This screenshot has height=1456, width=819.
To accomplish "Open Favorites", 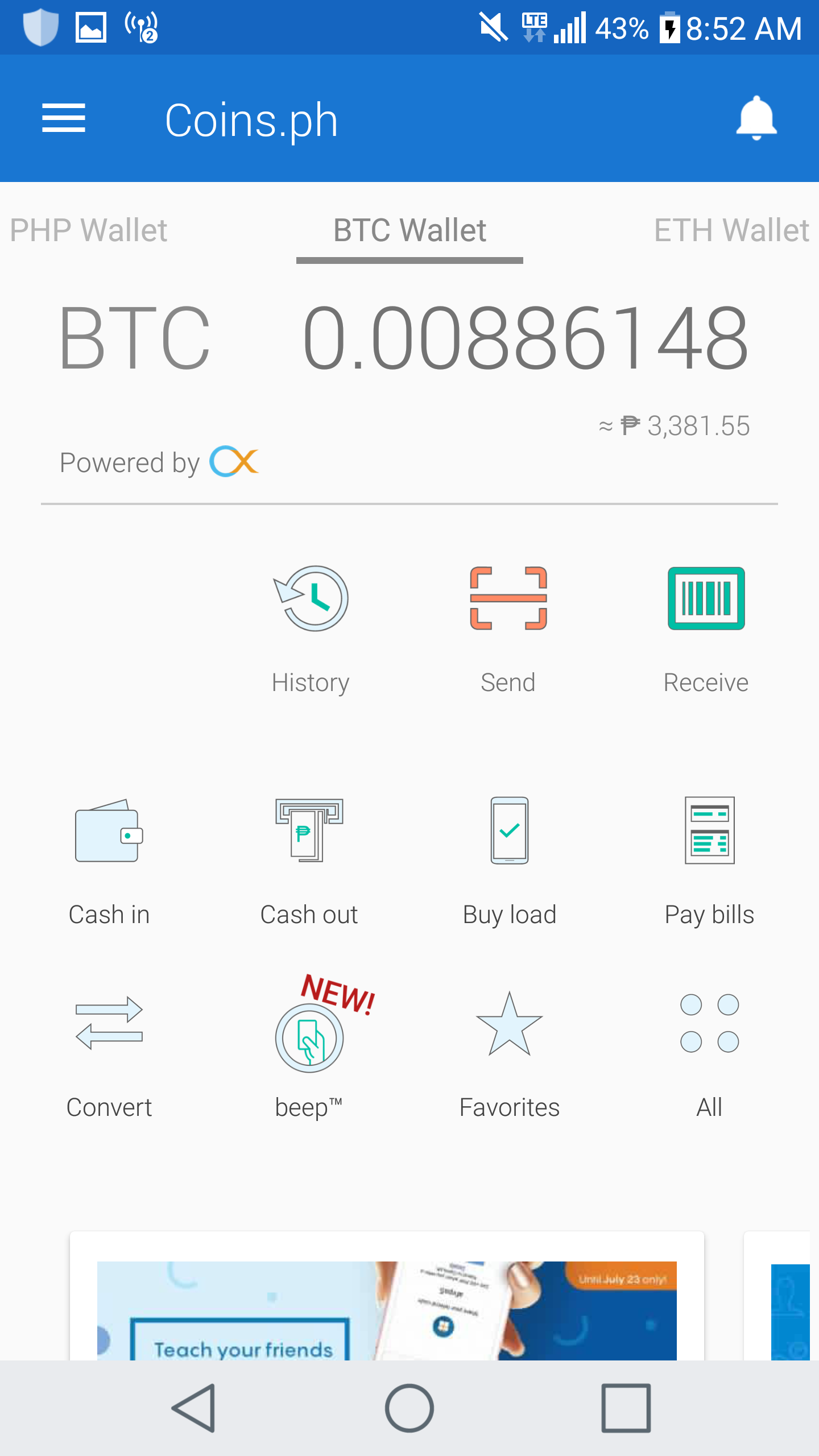I will click(510, 1052).
